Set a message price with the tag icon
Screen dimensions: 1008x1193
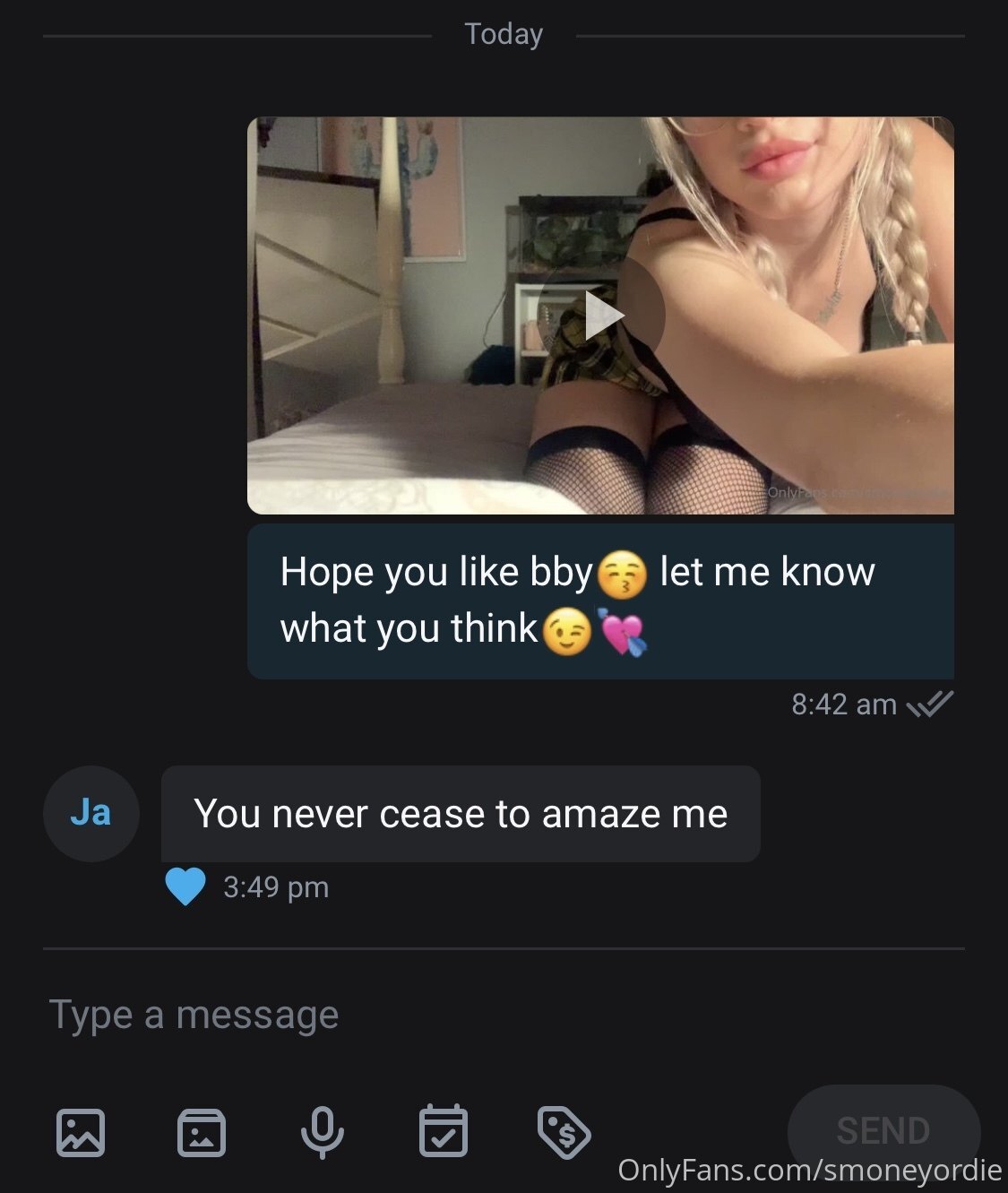pos(564,1132)
